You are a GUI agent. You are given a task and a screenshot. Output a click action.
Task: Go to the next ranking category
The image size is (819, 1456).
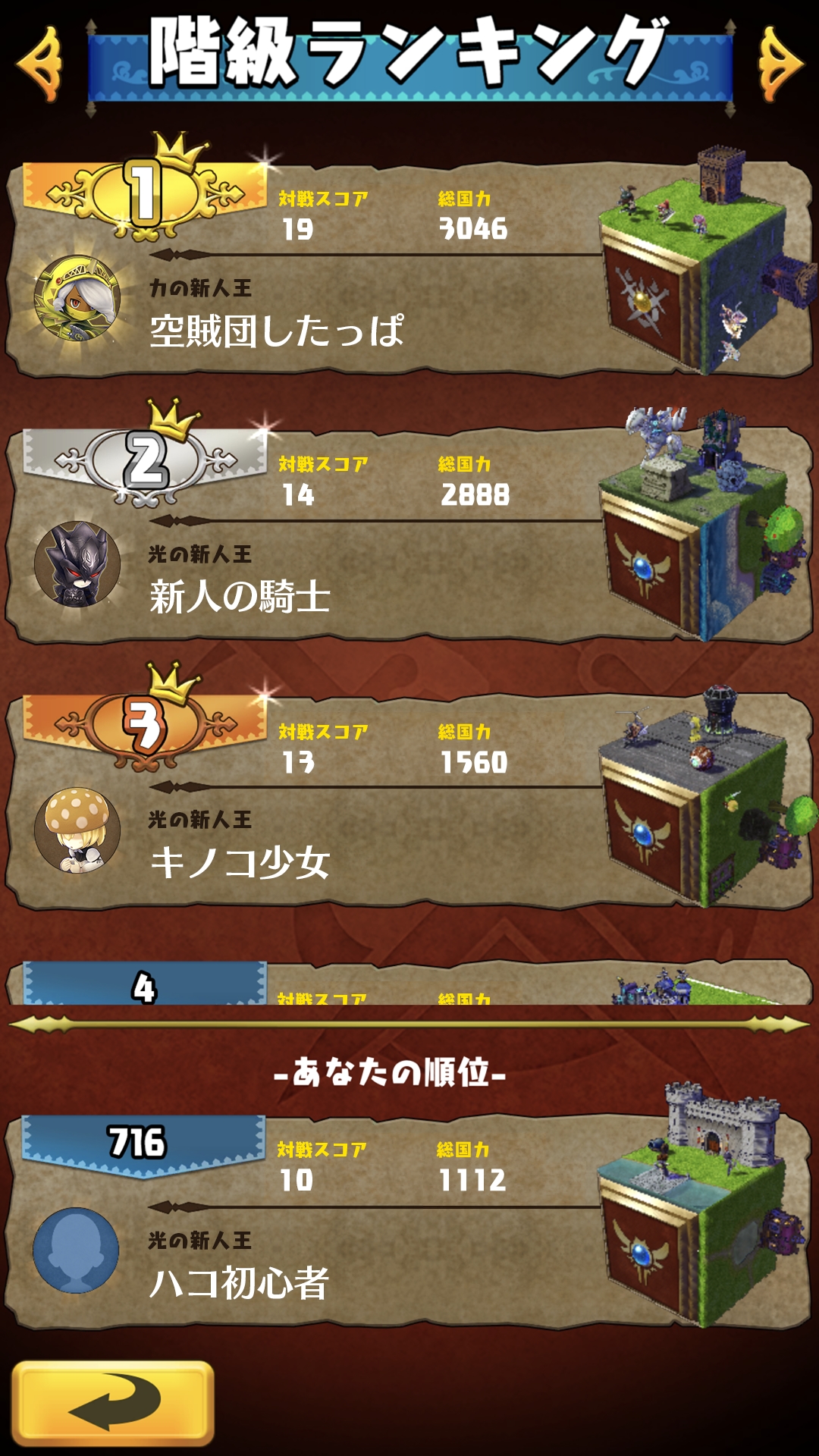click(780, 64)
